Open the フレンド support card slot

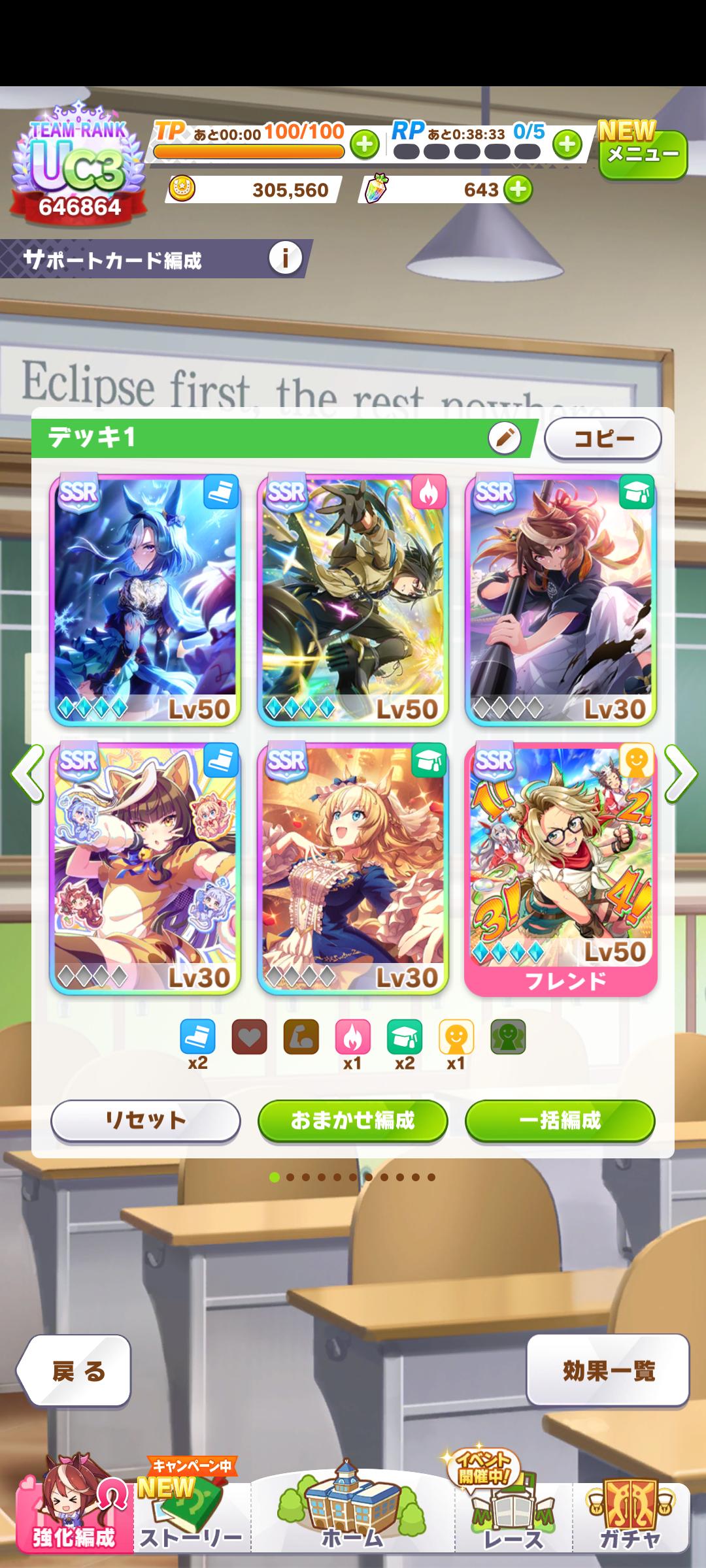click(x=560, y=869)
